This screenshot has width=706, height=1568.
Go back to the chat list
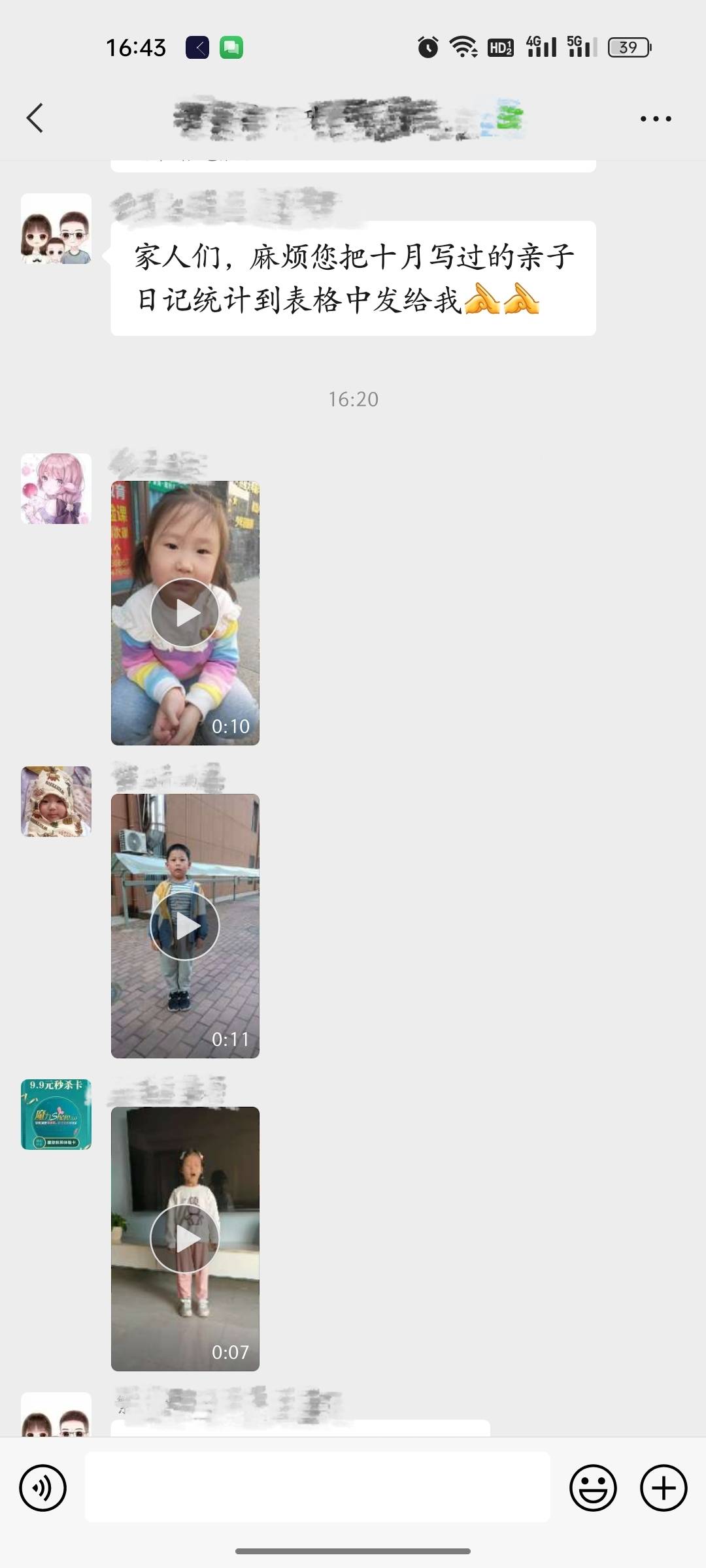[35, 118]
